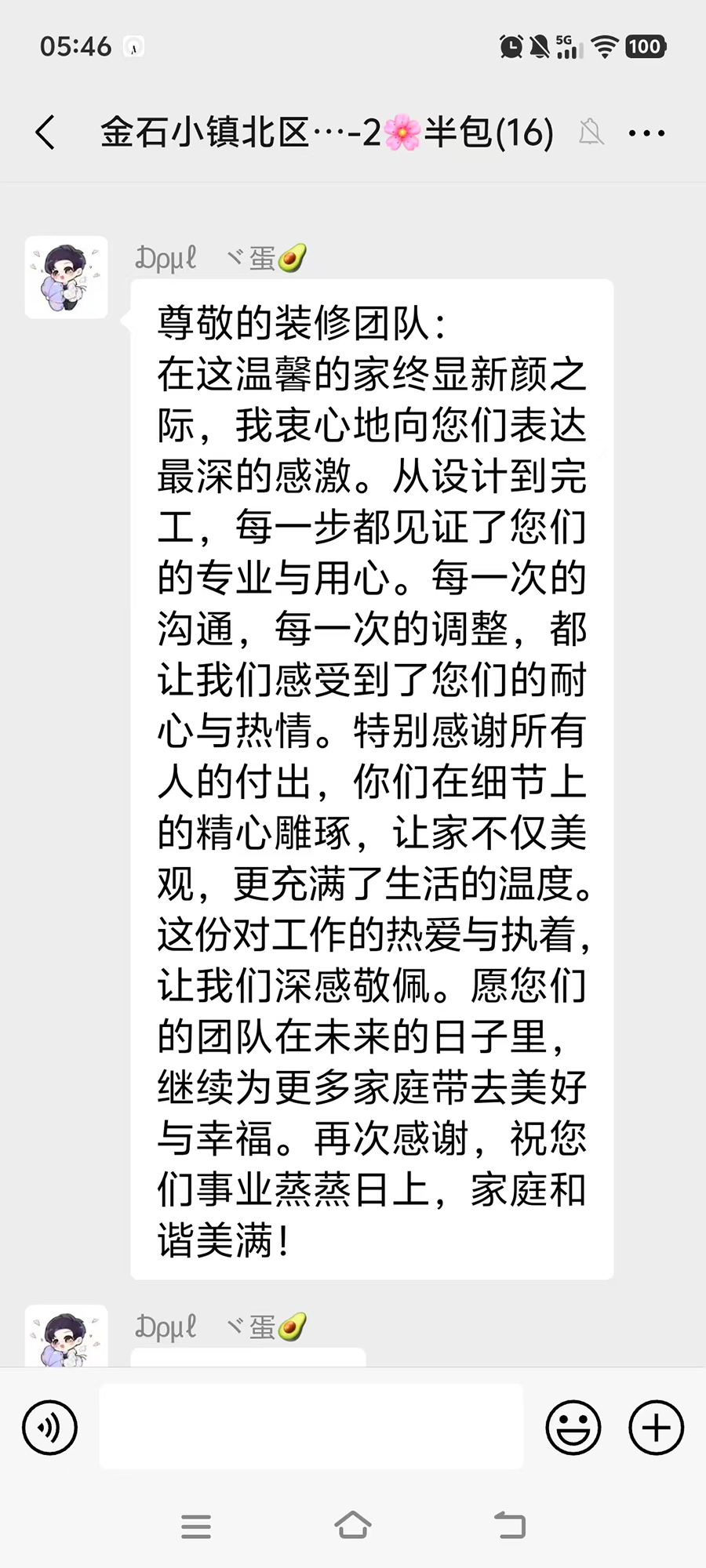Open the emoji sticker panel

pos(573,1428)
